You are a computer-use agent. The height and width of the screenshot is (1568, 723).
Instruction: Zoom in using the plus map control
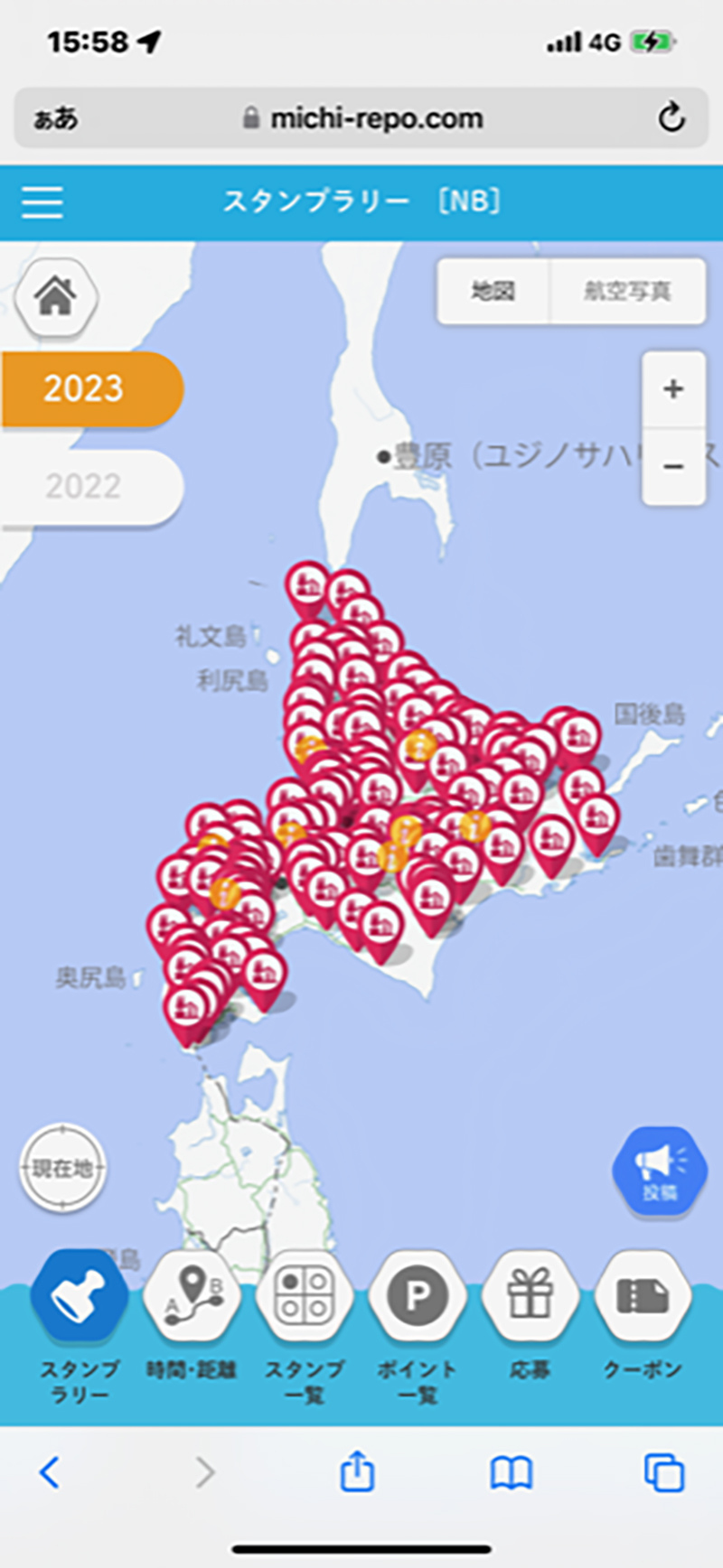[672, 388]
